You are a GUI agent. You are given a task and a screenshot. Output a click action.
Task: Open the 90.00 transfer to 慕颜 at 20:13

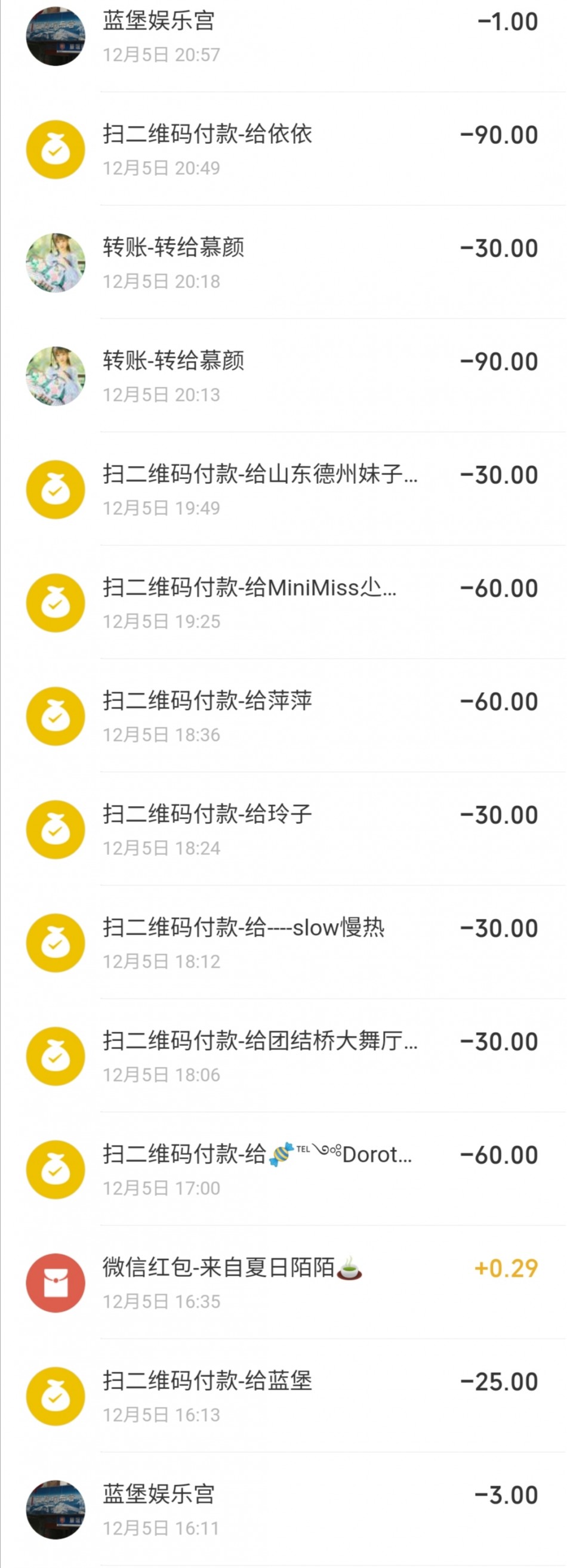(283, 376)
